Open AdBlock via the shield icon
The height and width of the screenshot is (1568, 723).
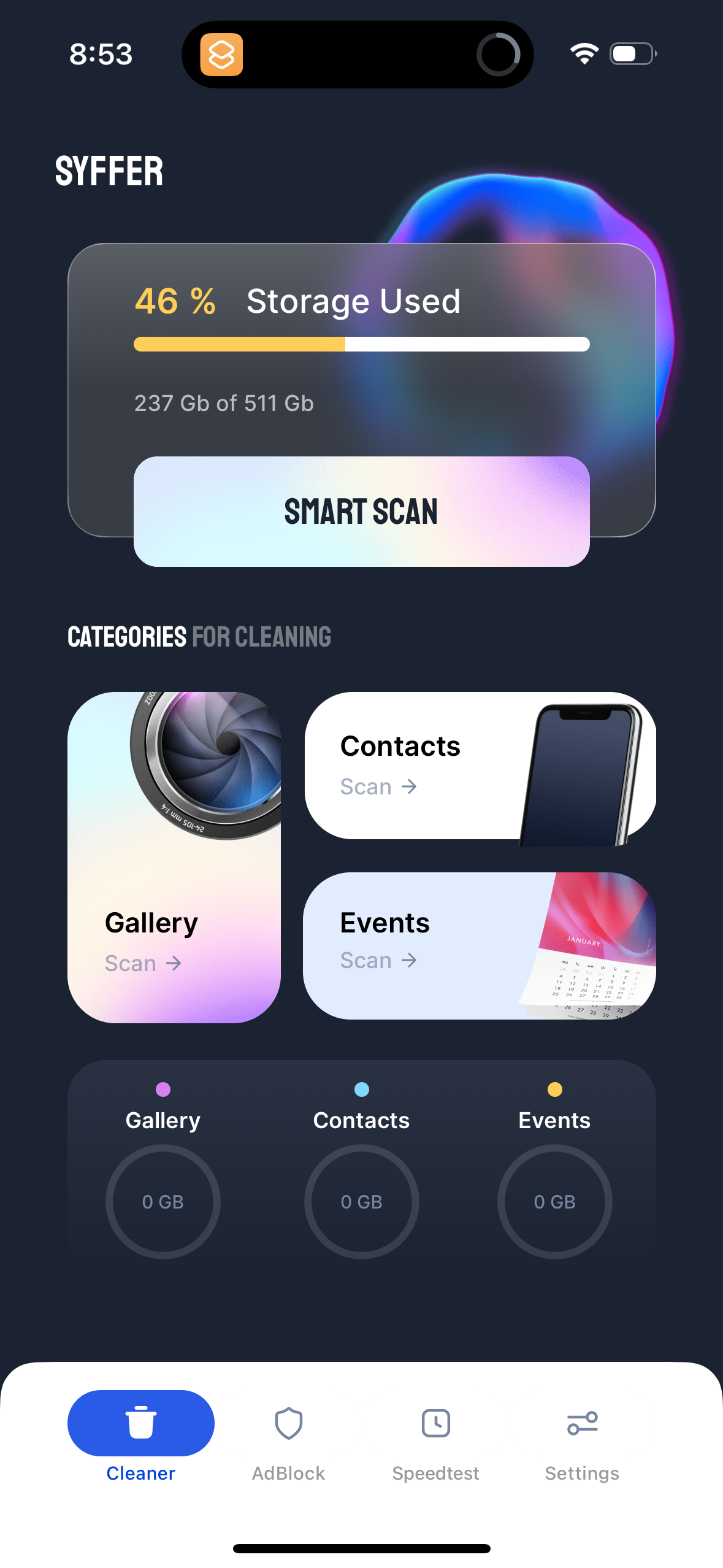[288, 1423]
